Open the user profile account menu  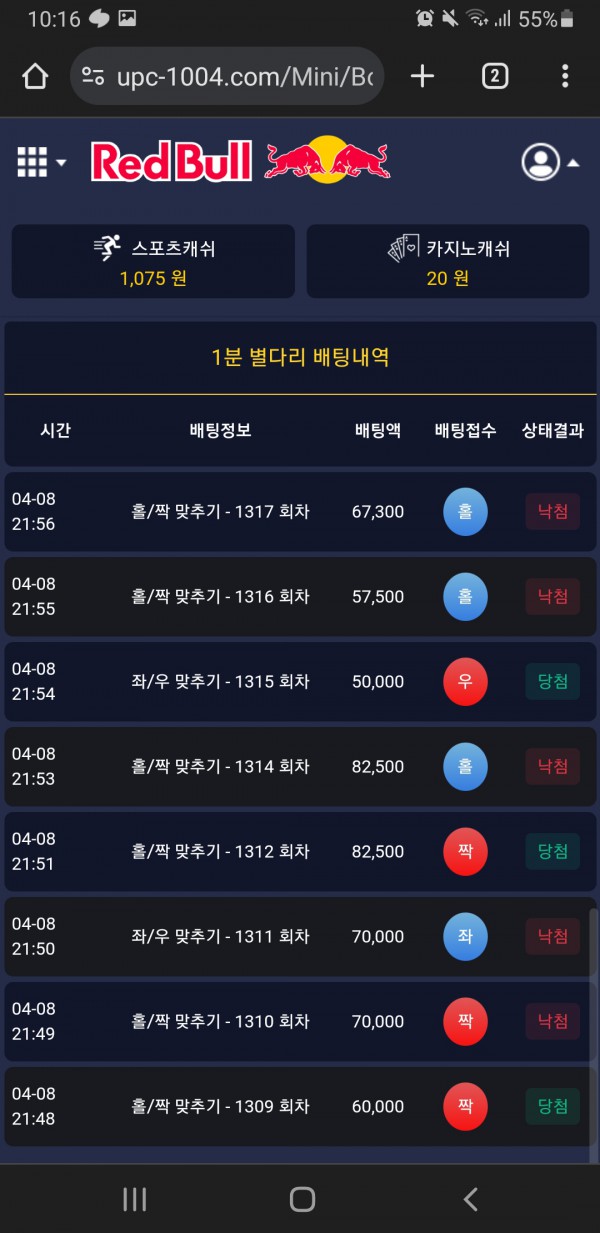[549, 162]
